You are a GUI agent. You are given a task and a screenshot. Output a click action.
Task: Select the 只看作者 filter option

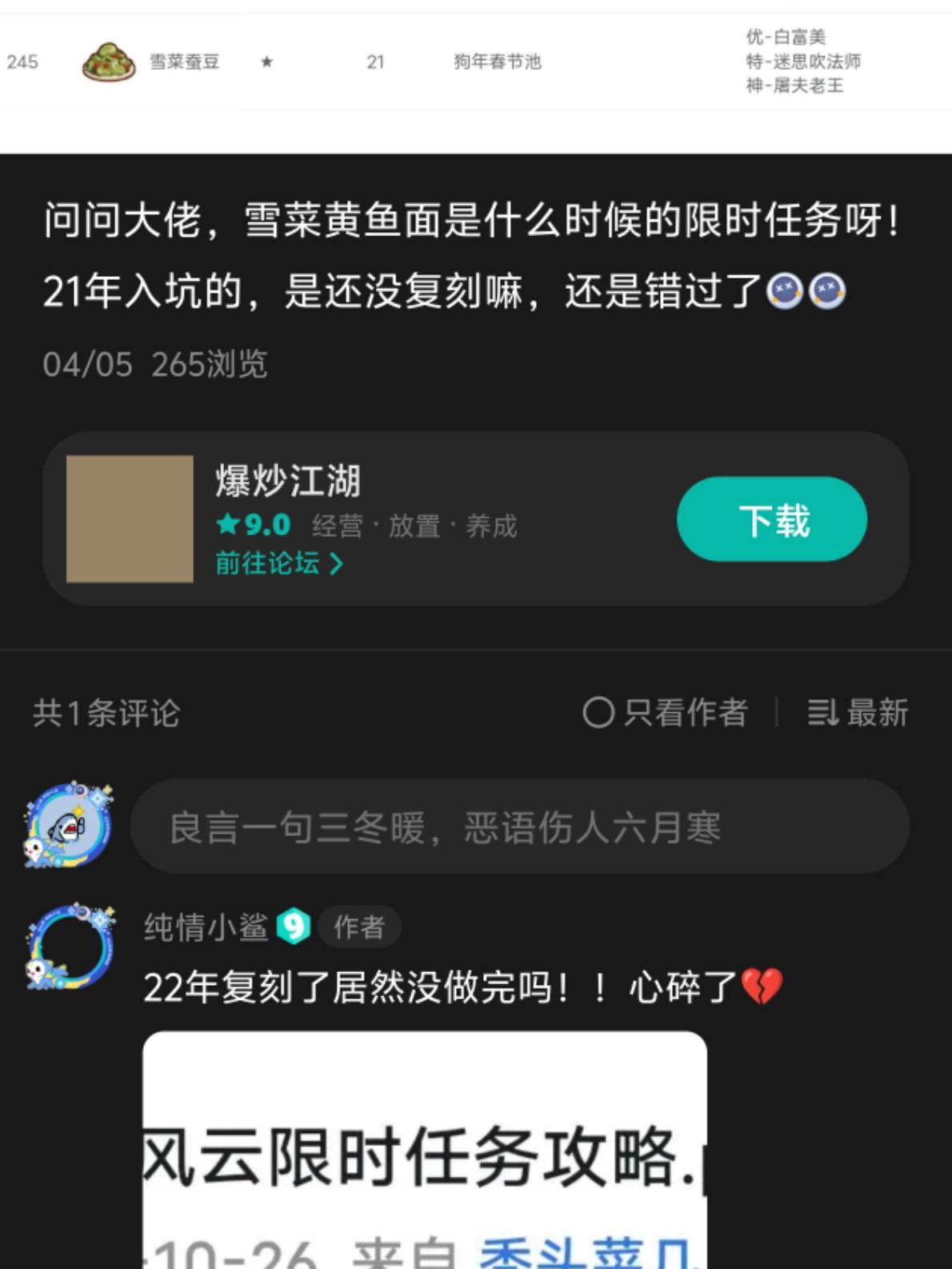click(x=666, y=712)
